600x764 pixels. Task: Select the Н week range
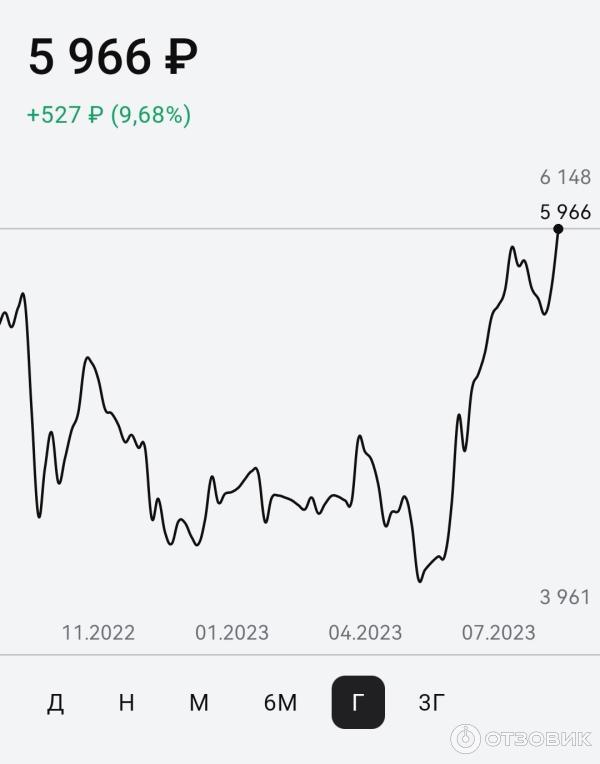click(x=126, y=702)
